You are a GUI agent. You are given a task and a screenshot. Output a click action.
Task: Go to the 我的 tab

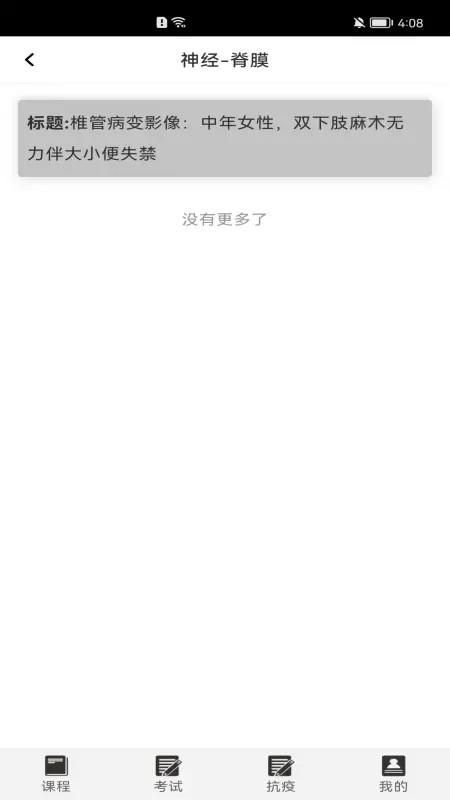tap(393, 774)
